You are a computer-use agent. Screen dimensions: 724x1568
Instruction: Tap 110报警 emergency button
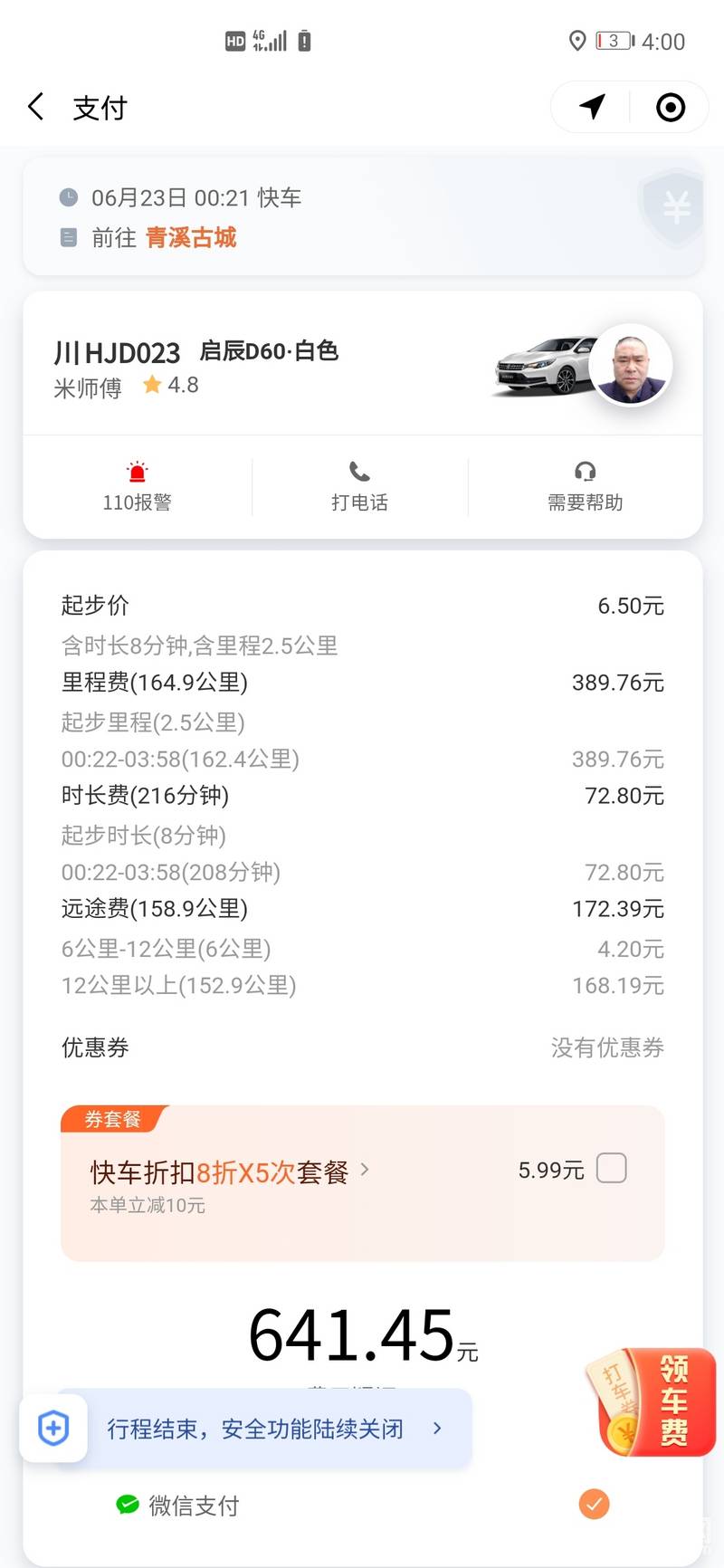(x=137, y=486)
